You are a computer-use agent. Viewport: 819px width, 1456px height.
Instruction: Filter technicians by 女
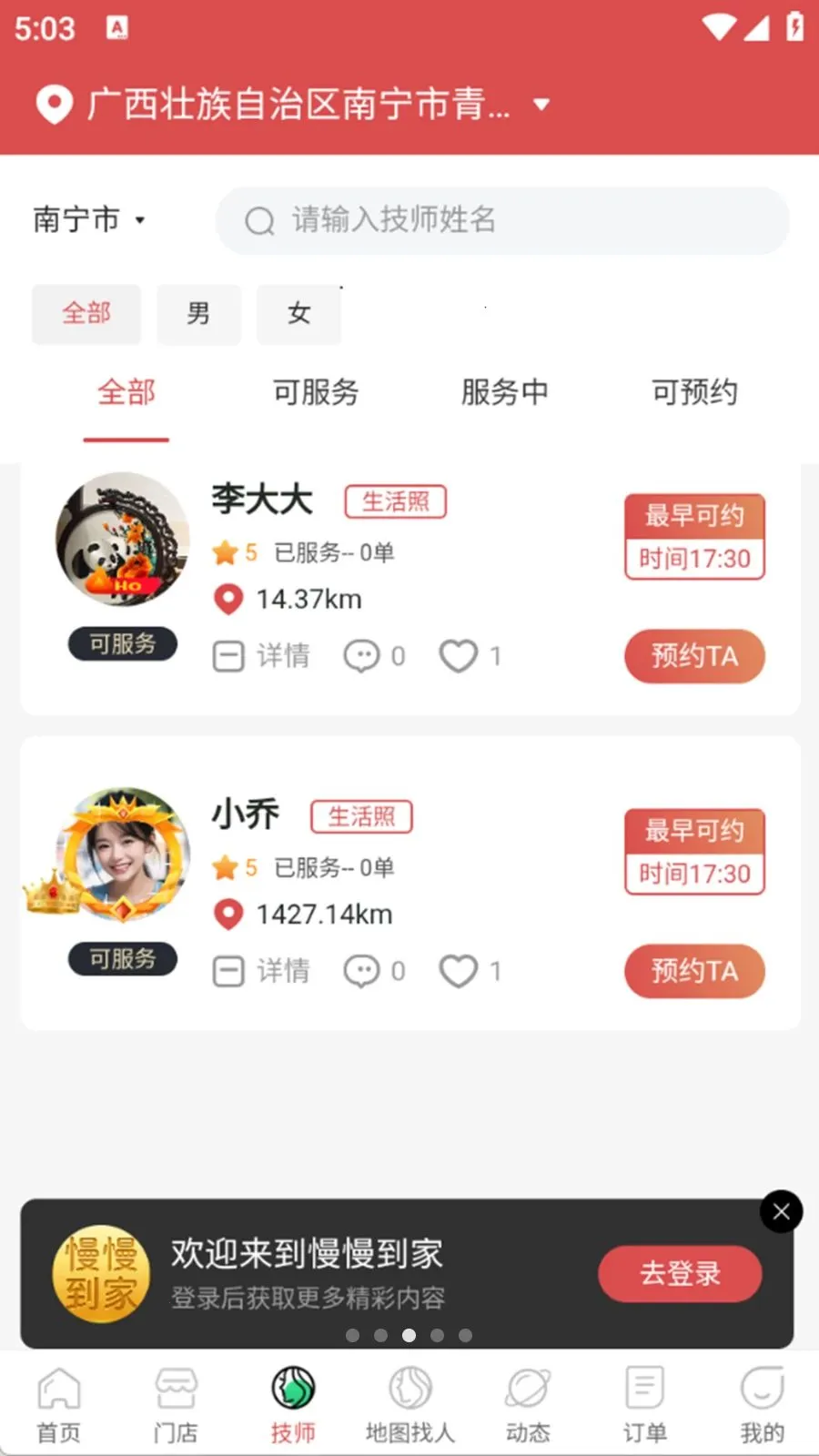tap(298, 314)
